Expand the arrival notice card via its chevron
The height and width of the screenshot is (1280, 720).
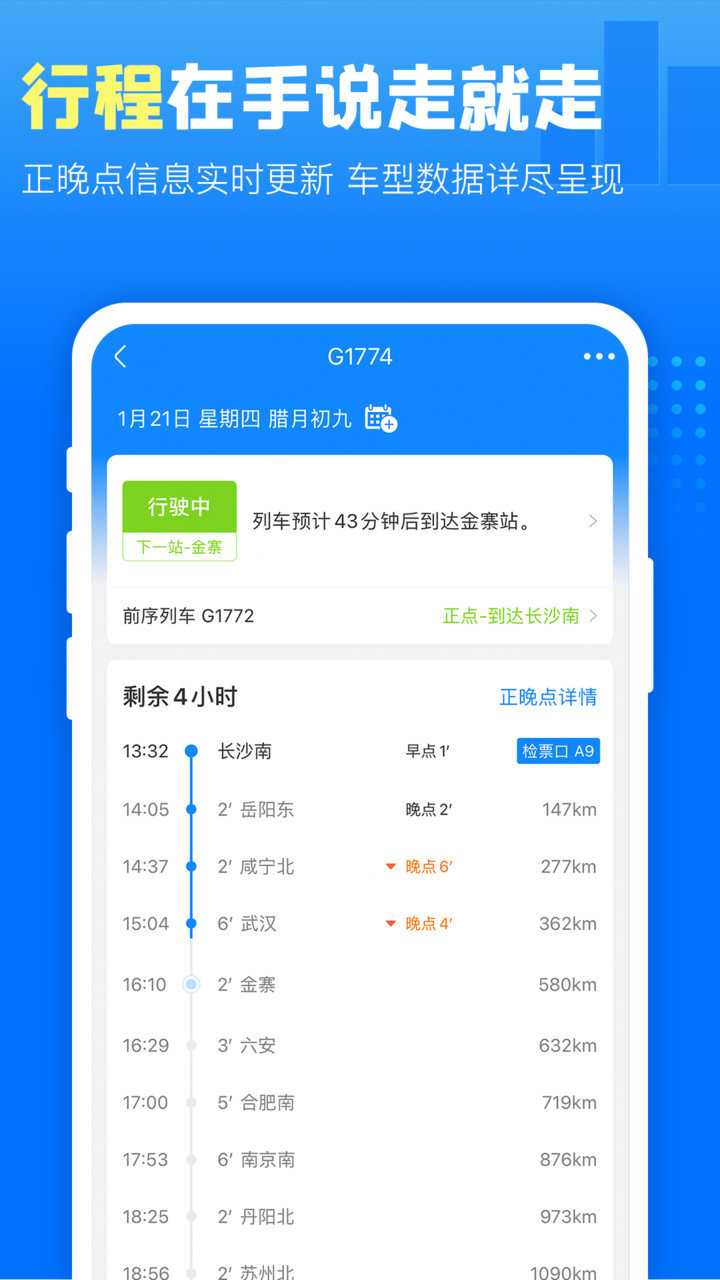(592, 521)
